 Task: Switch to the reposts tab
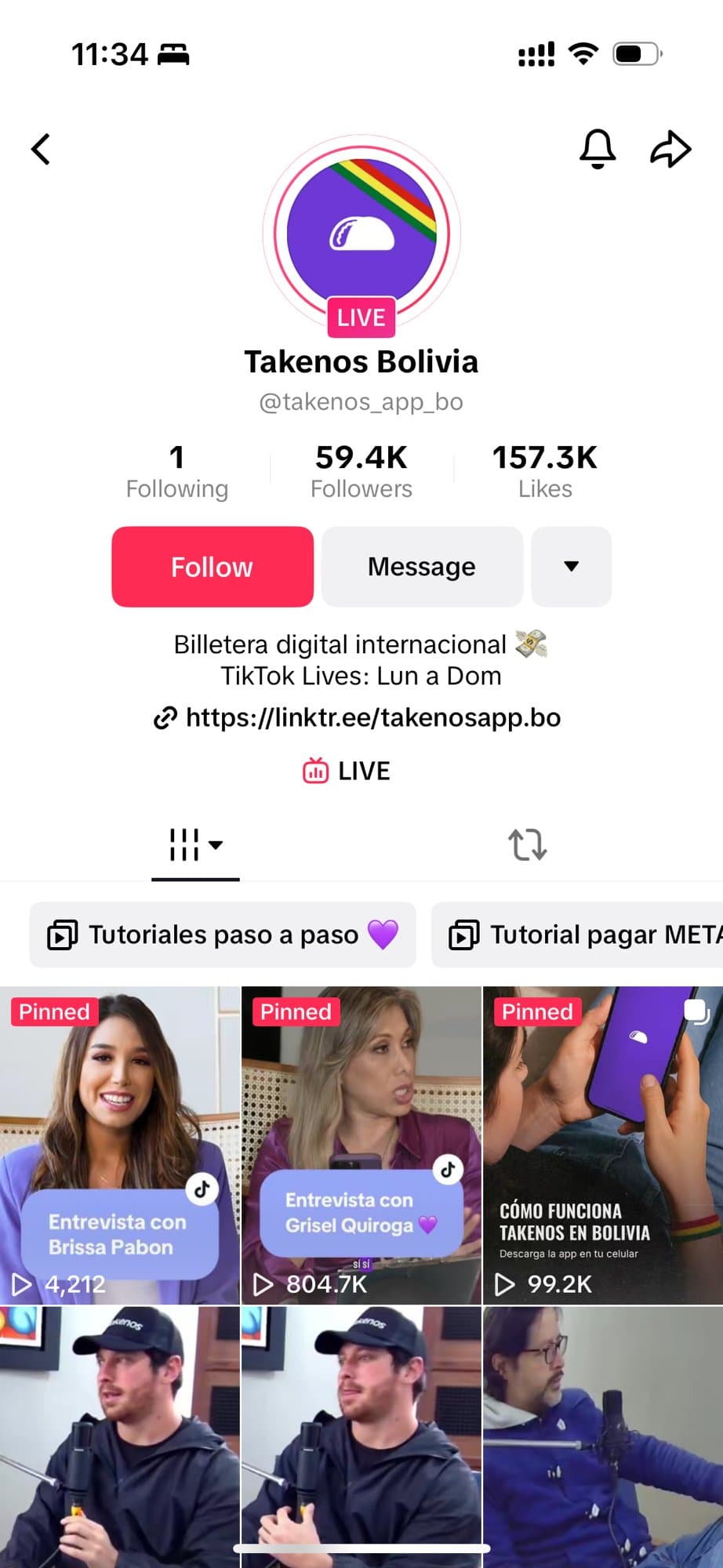[527, 845]
